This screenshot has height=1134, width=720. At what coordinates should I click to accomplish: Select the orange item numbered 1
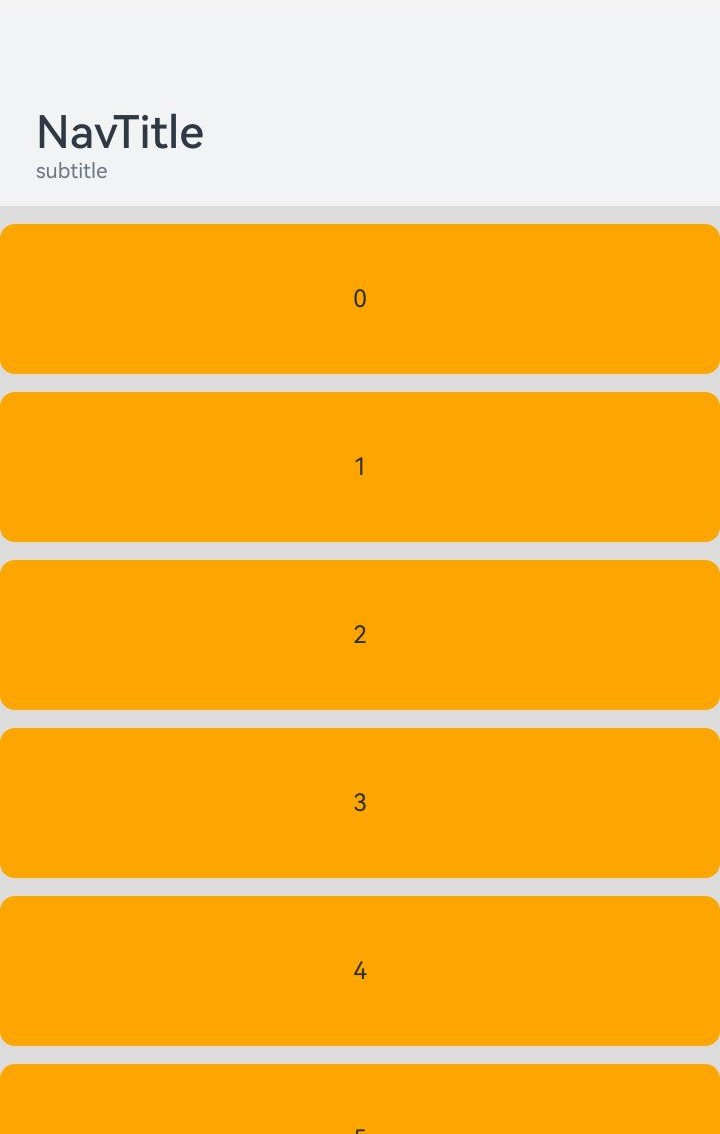coord(360,467)
